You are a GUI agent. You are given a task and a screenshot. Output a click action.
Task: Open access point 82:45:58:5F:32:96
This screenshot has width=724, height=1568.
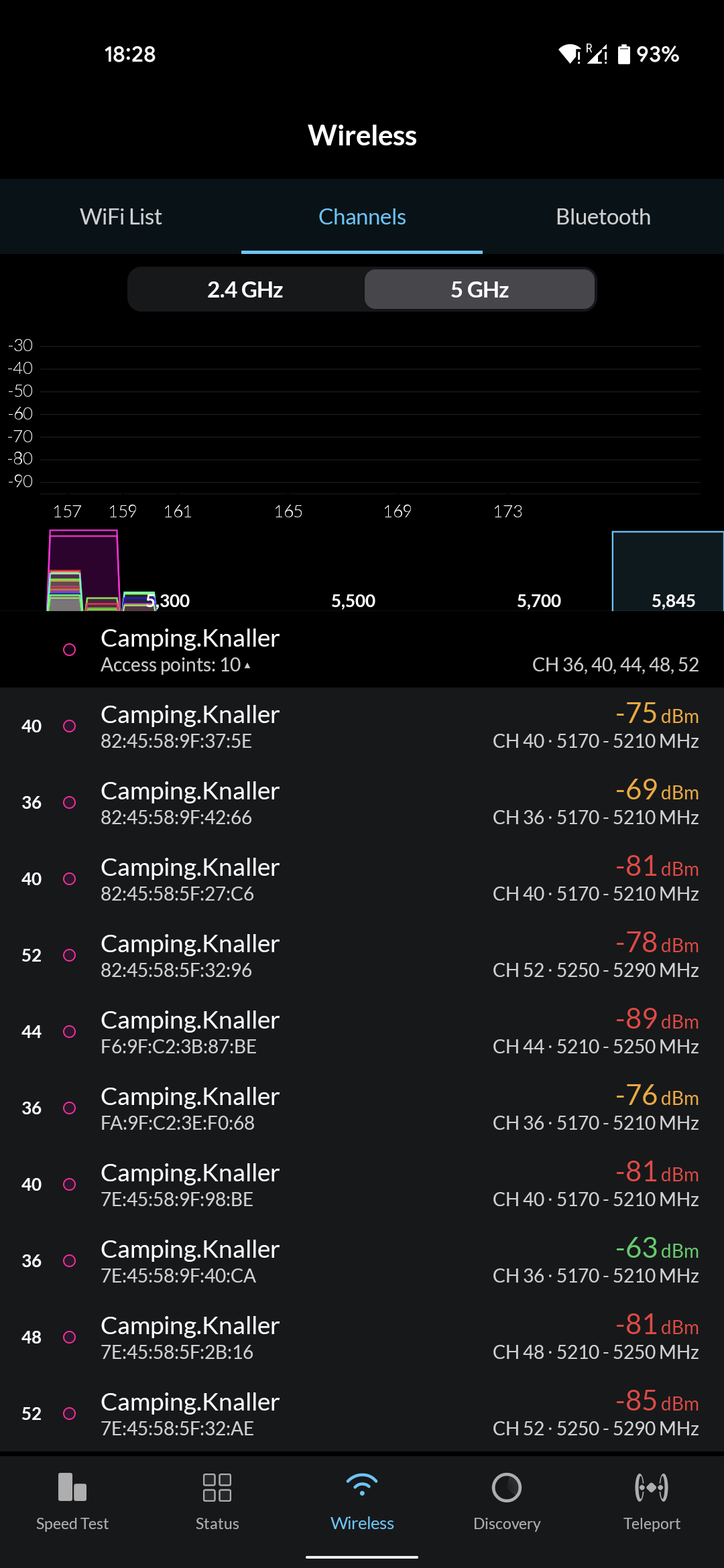pyautogui.click(x=362, y=955)
